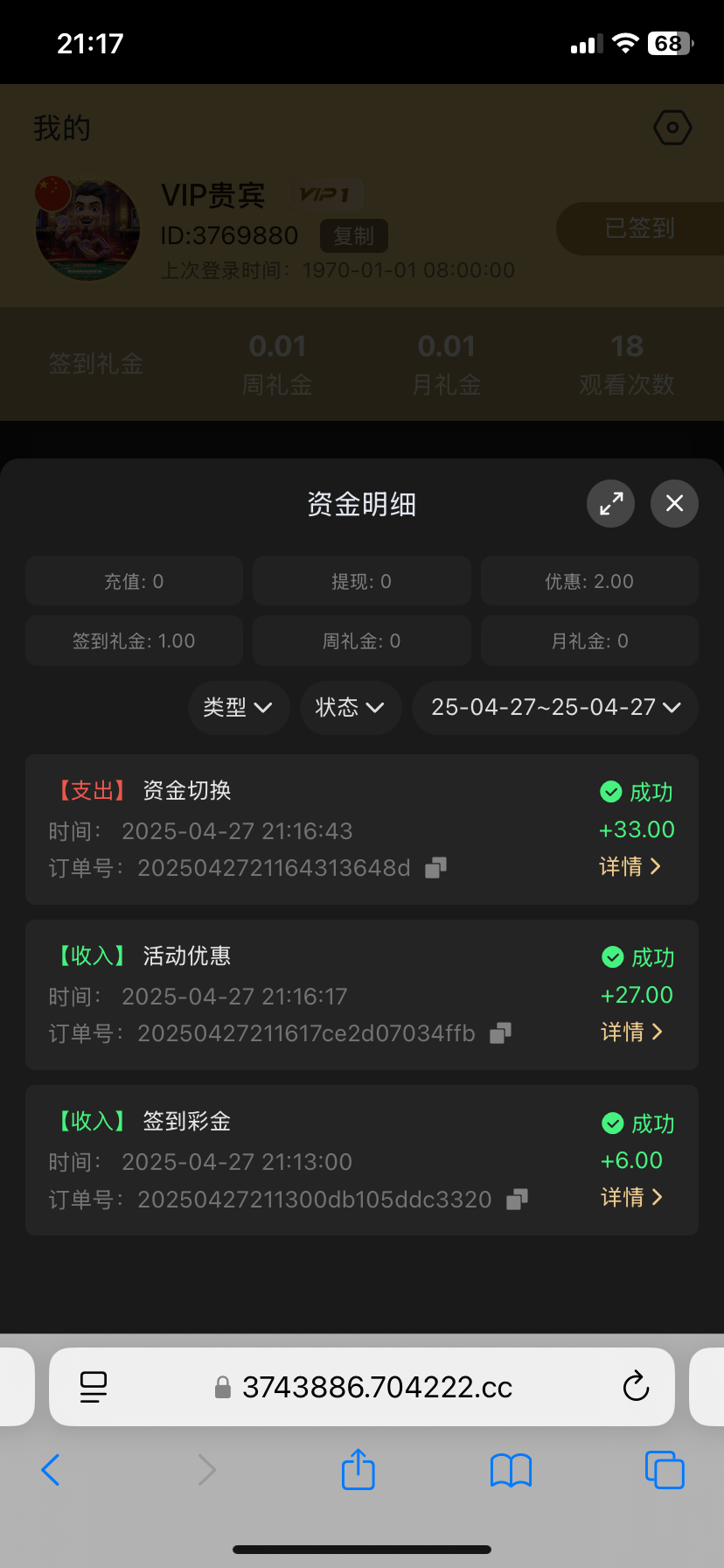The width and height of the screenshot is (724, 1568).
Task: Reload the page in Safari
Action: (636, 1387)
